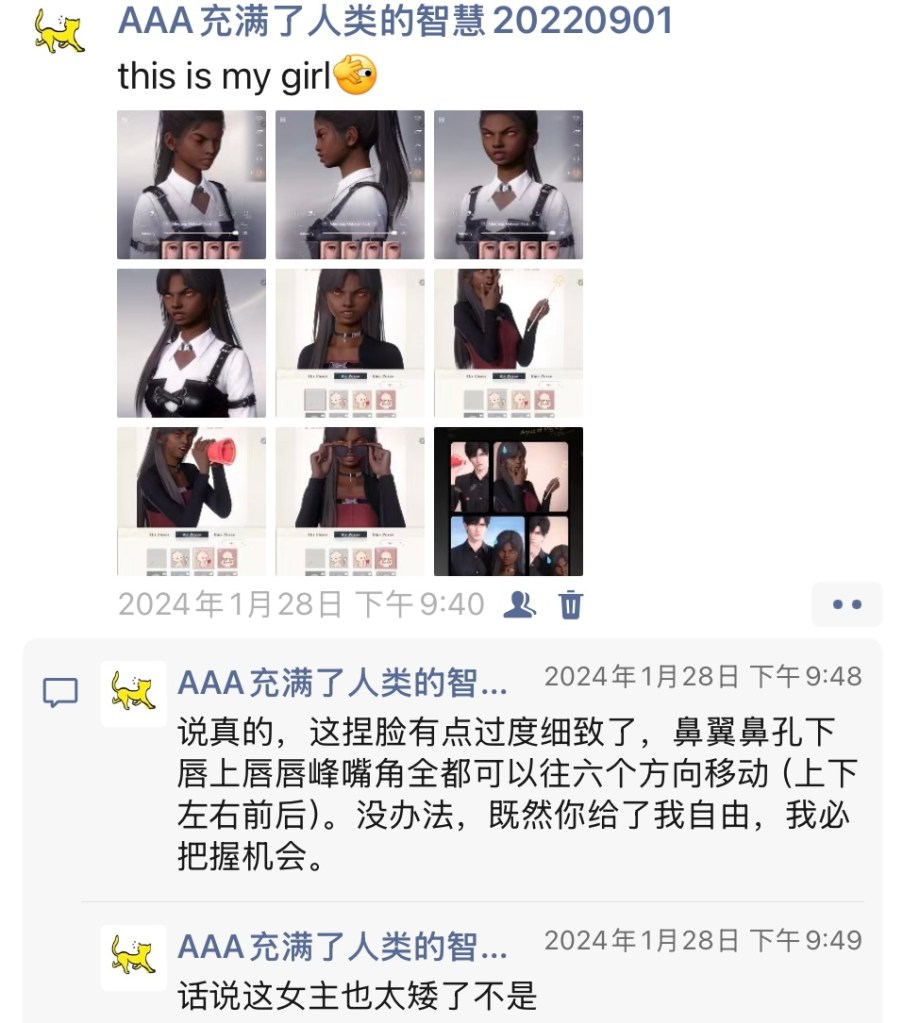View the side-profile ponytail photo
The height and width of the screenshot is (1023, 903).
coord(350,185)
